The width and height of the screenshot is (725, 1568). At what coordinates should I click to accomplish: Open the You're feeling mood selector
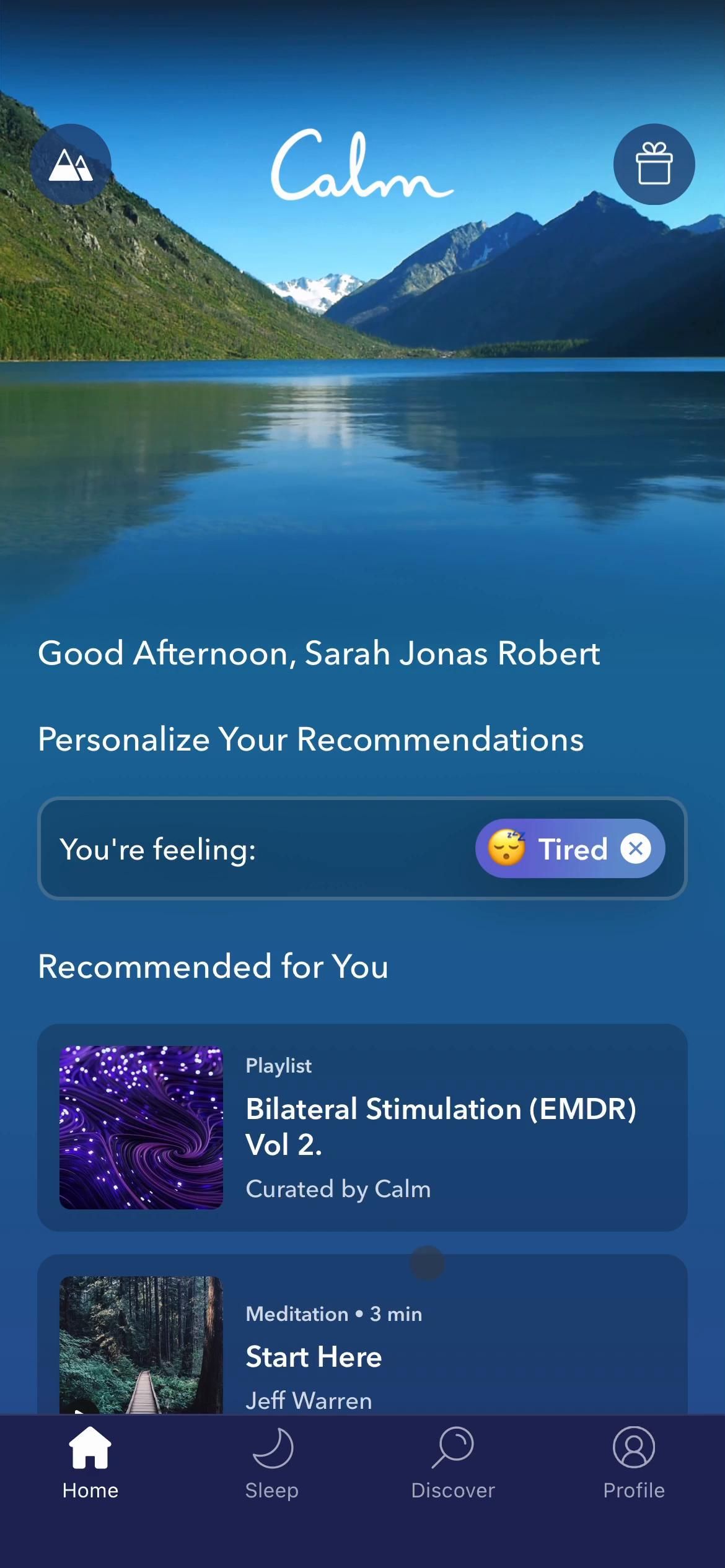click(x=248, y=848)
